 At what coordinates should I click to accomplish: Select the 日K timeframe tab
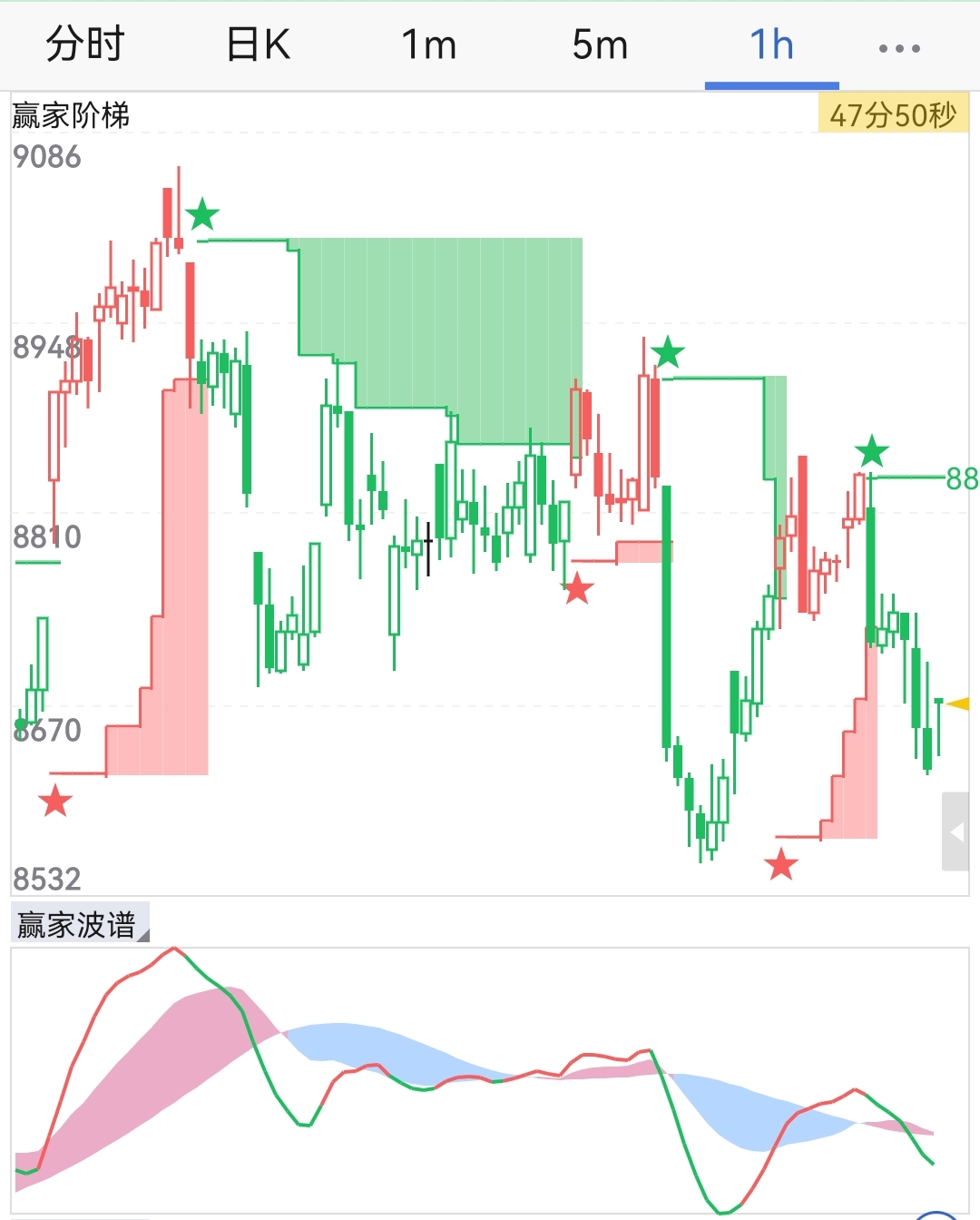(258, 44)
